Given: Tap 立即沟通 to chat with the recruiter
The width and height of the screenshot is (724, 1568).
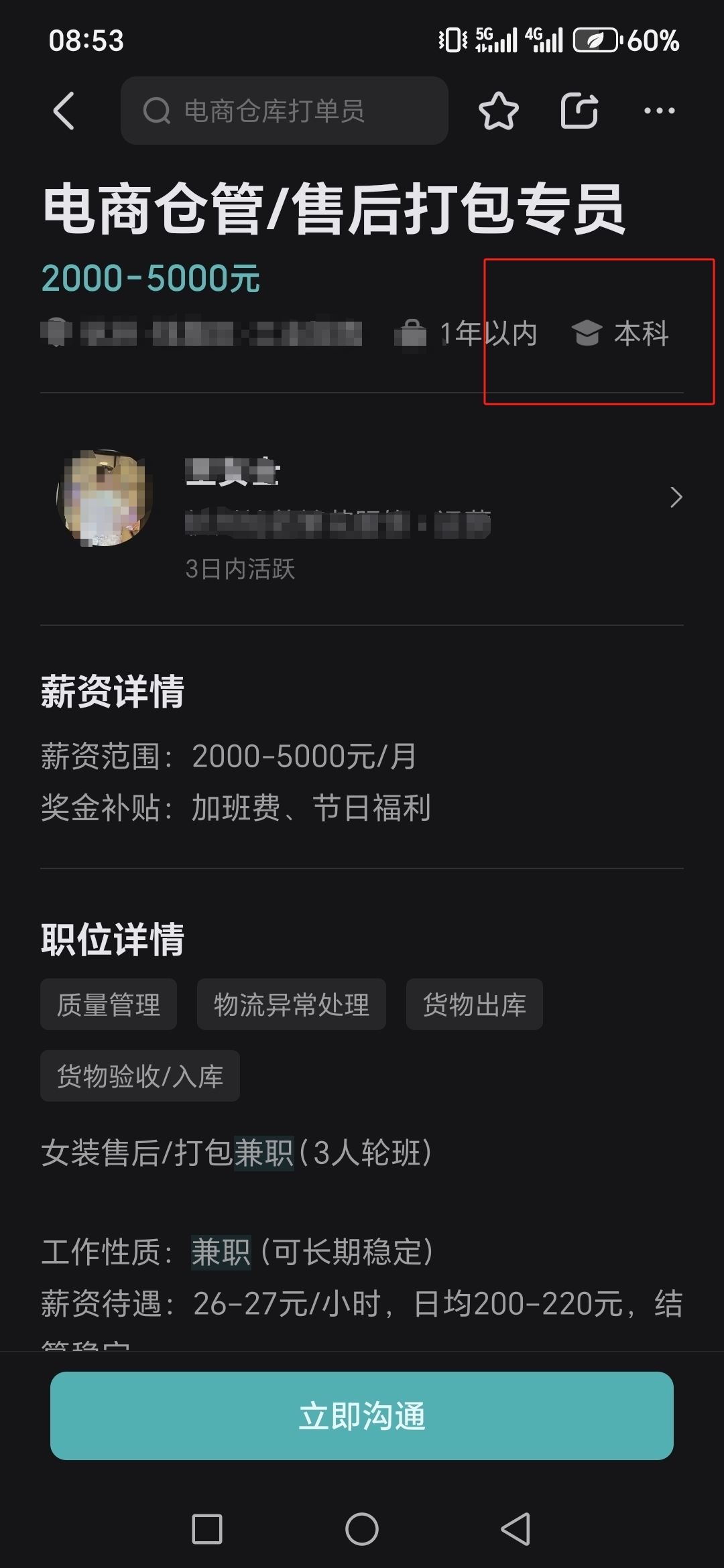Looking at the screenshot, I should click(362, 1416).
